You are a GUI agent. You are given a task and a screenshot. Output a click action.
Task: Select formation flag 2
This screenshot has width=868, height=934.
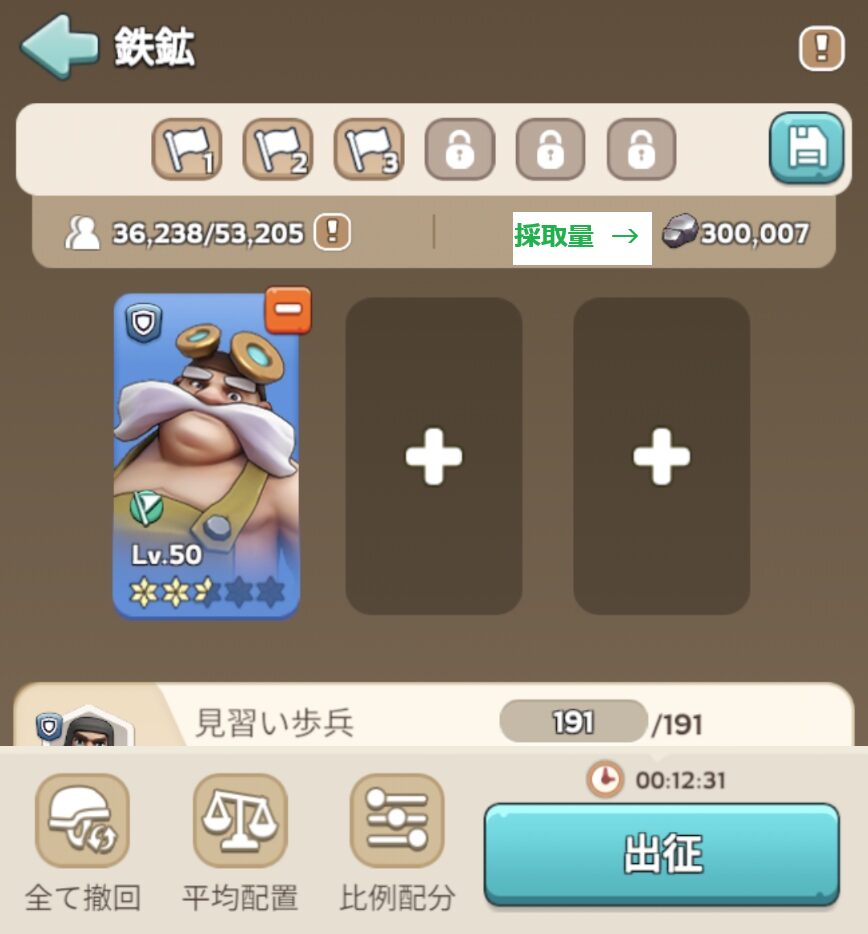278,150
